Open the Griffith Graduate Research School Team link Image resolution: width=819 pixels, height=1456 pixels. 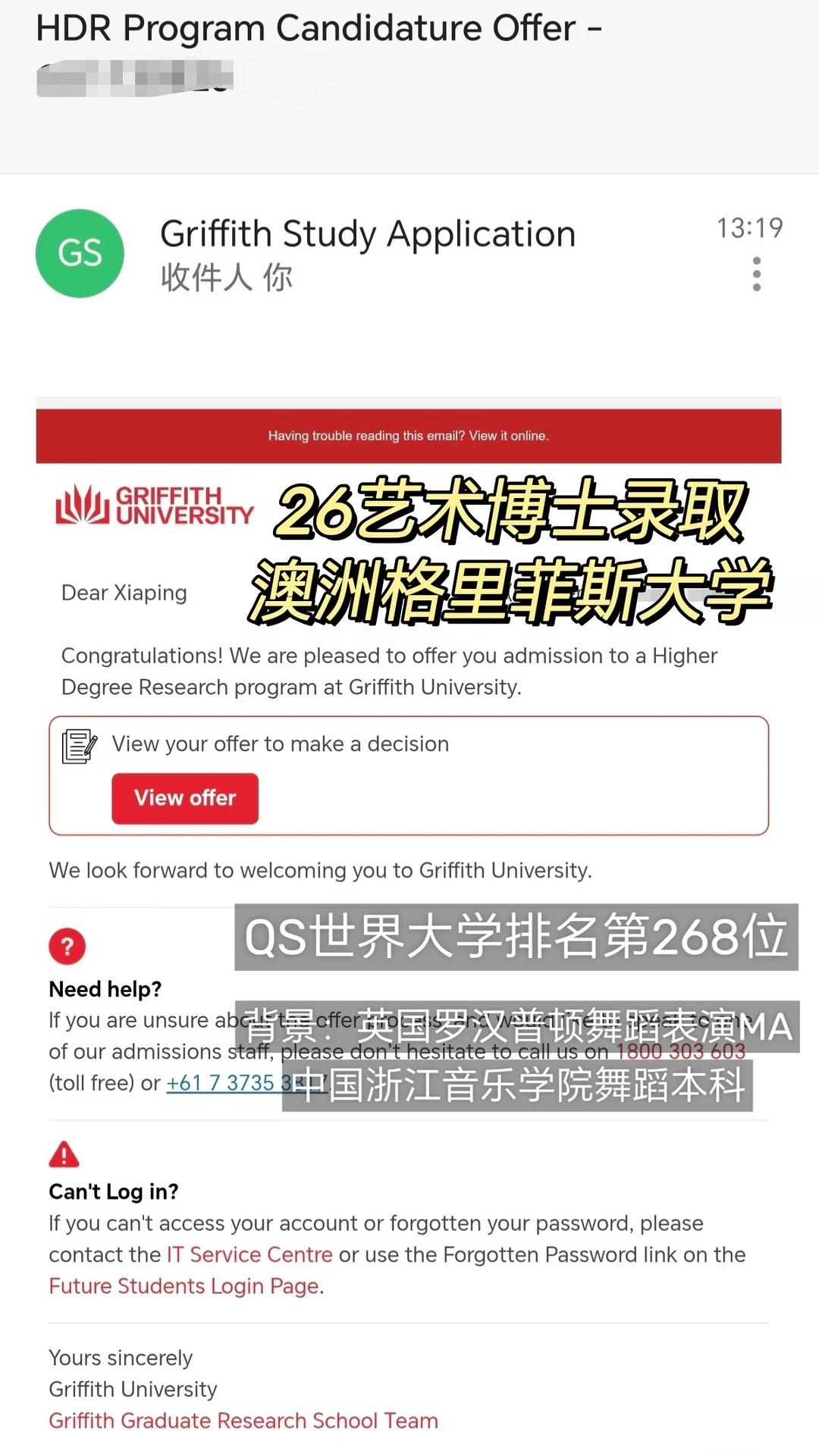(243, 1420)
